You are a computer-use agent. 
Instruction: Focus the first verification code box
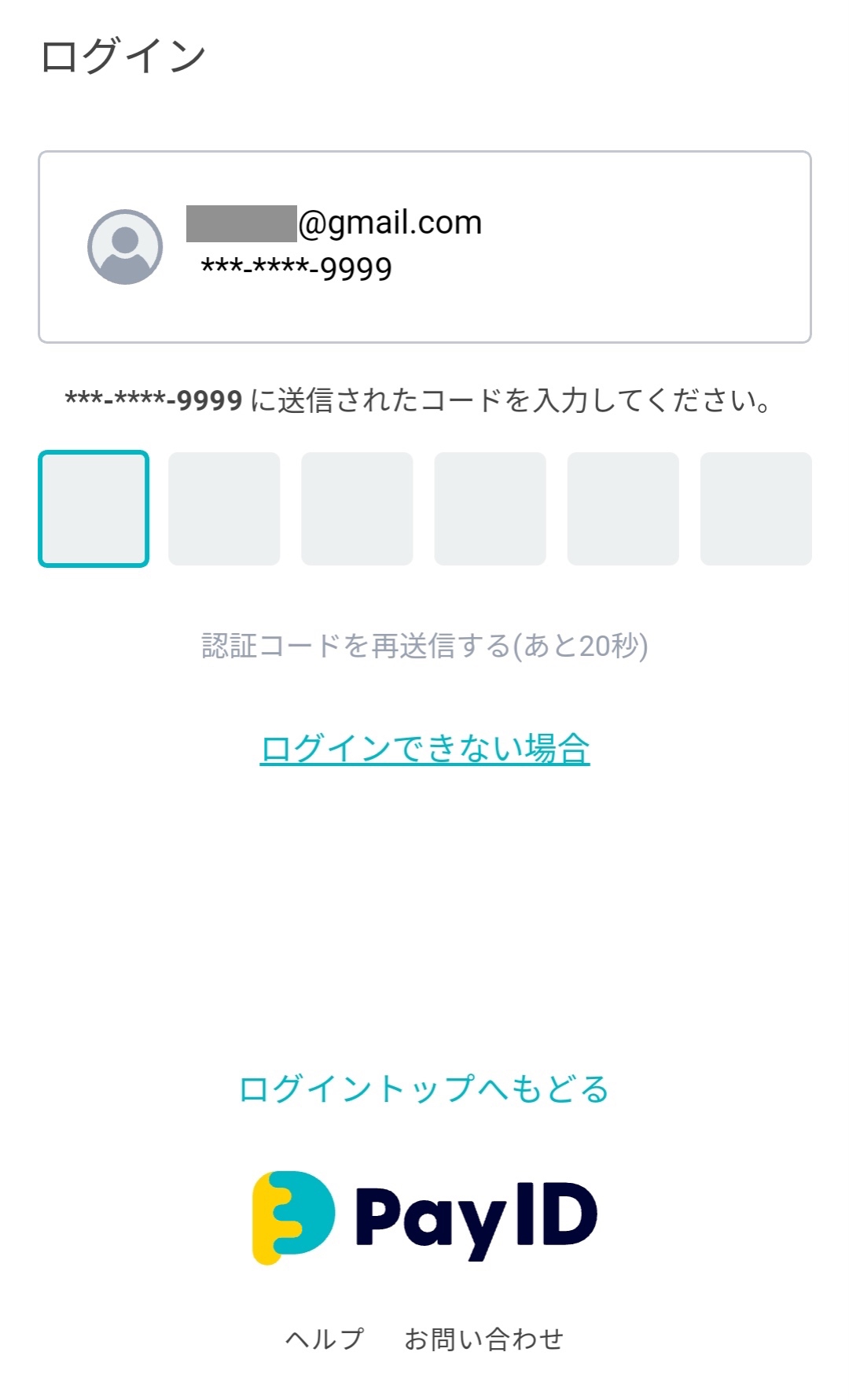tap(94, 509)
